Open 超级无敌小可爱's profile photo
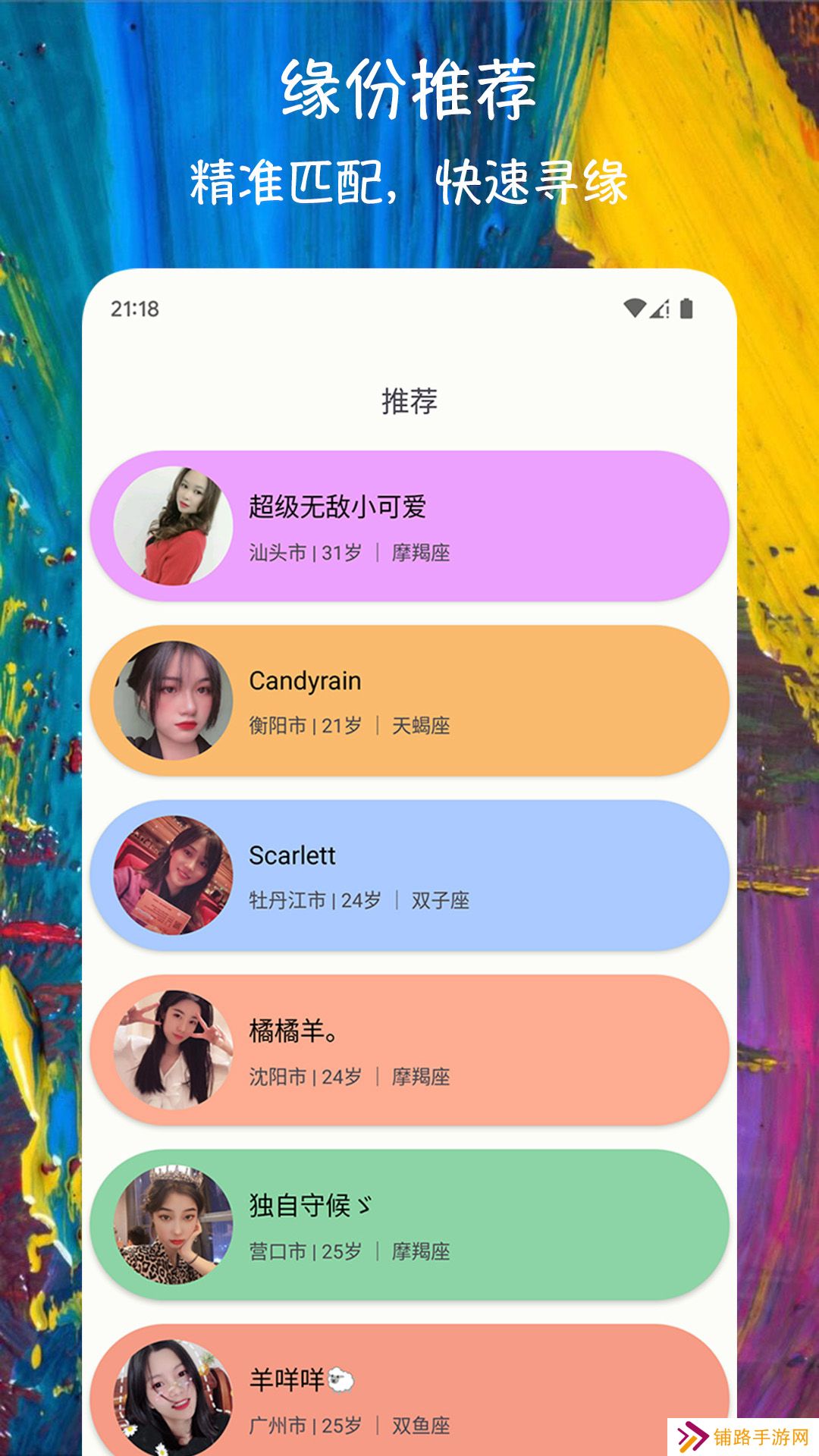Viewport: 819px width, 1456px height. (x=176, y=521)
